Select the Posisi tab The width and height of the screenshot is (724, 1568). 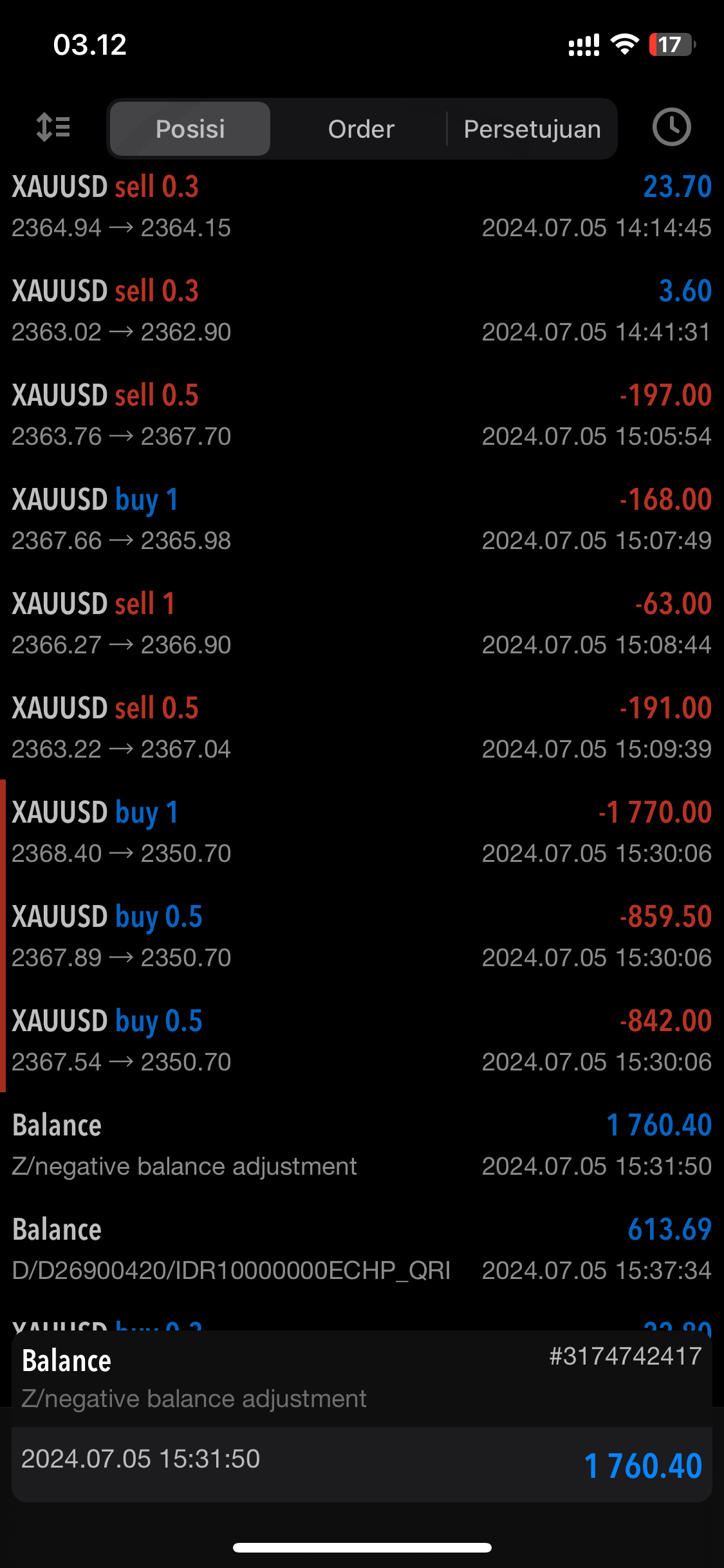click(190, 129)
